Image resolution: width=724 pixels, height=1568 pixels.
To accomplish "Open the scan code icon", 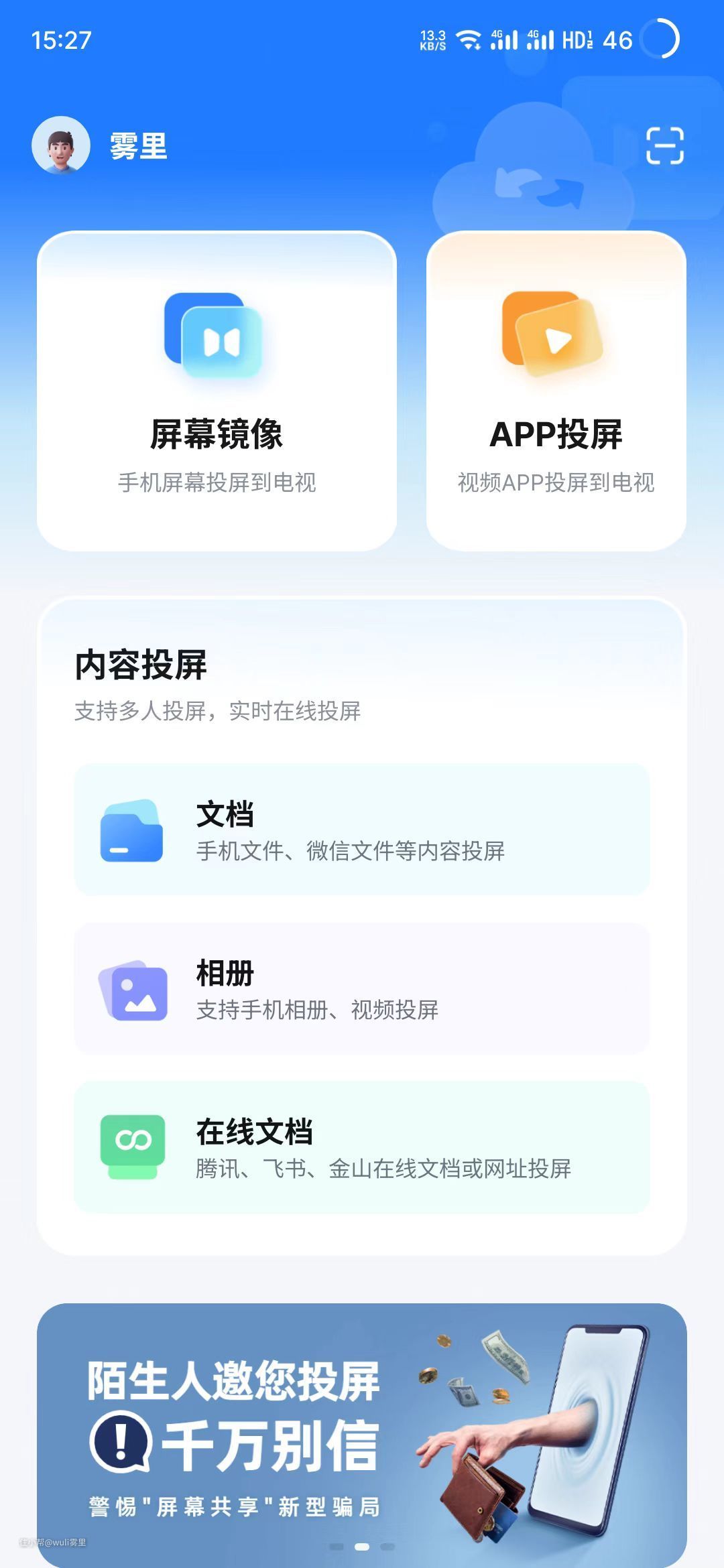I will 664,145.
